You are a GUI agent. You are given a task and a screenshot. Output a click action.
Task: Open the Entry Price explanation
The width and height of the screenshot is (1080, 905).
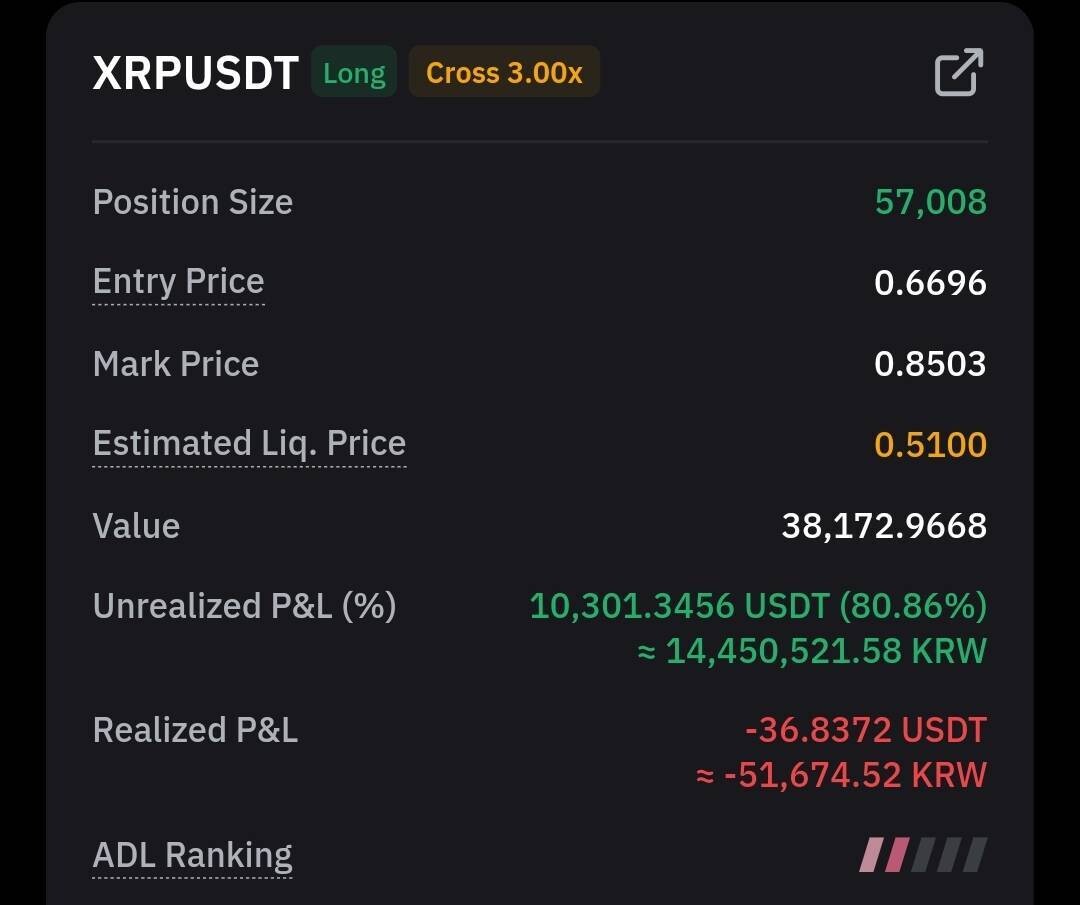point(178,282)
